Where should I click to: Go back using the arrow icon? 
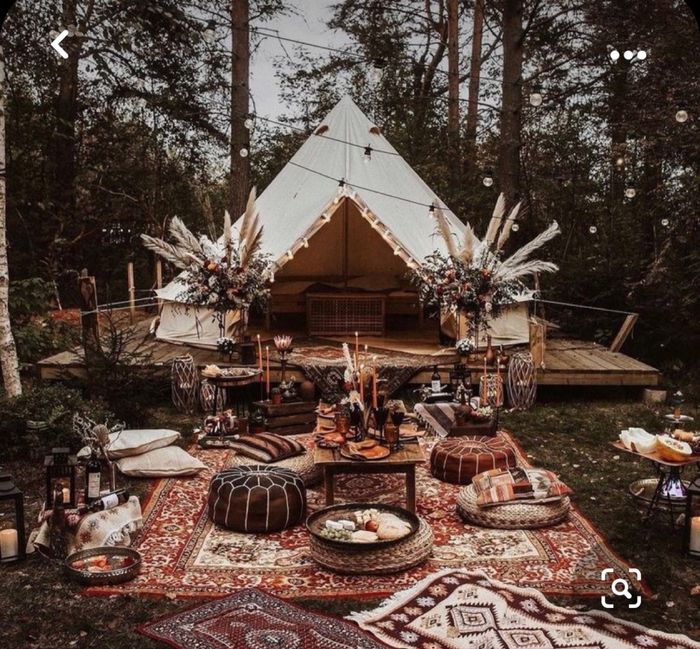60,44
